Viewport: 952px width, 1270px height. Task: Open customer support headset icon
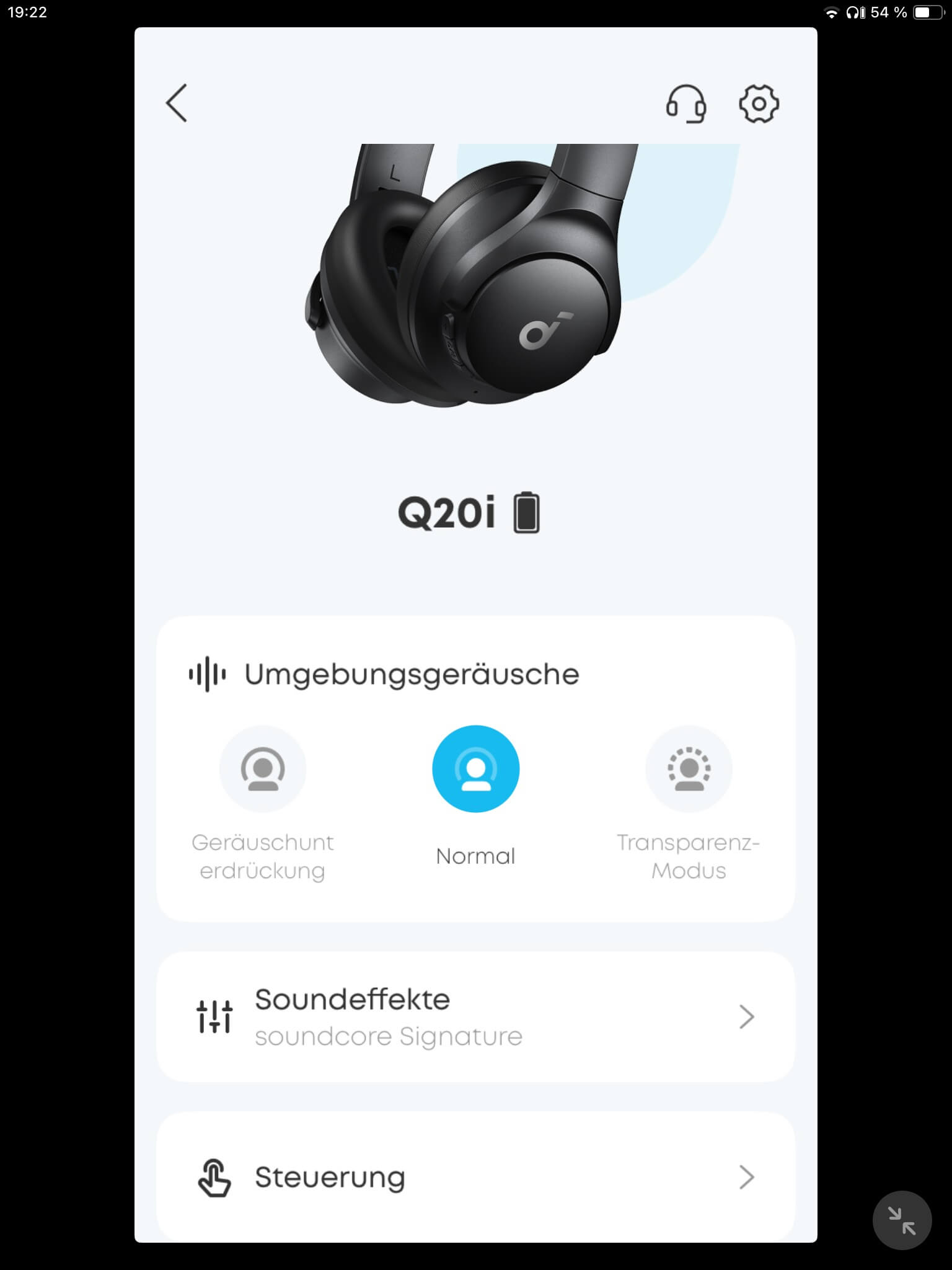click(x=685, y=104)
